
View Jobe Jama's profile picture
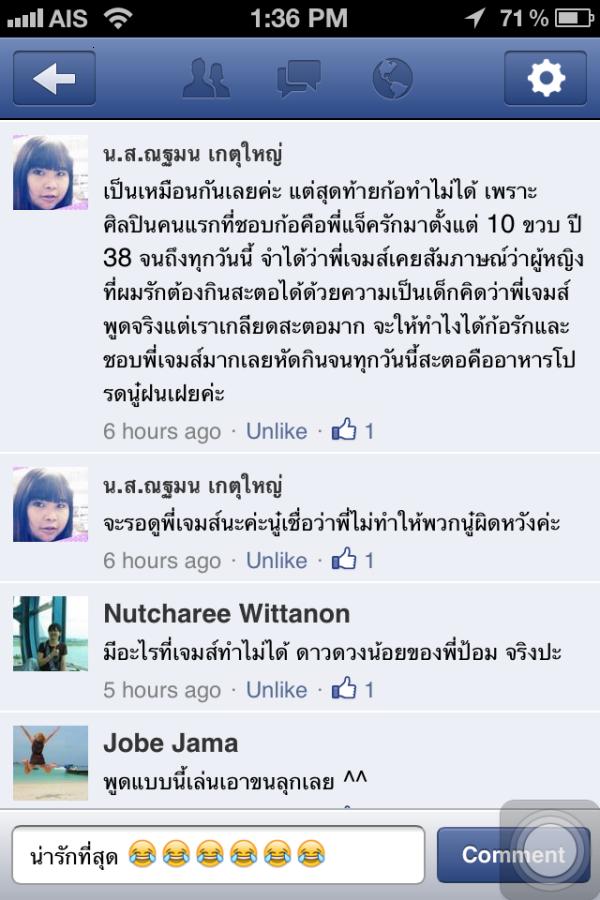pos(51,762)
